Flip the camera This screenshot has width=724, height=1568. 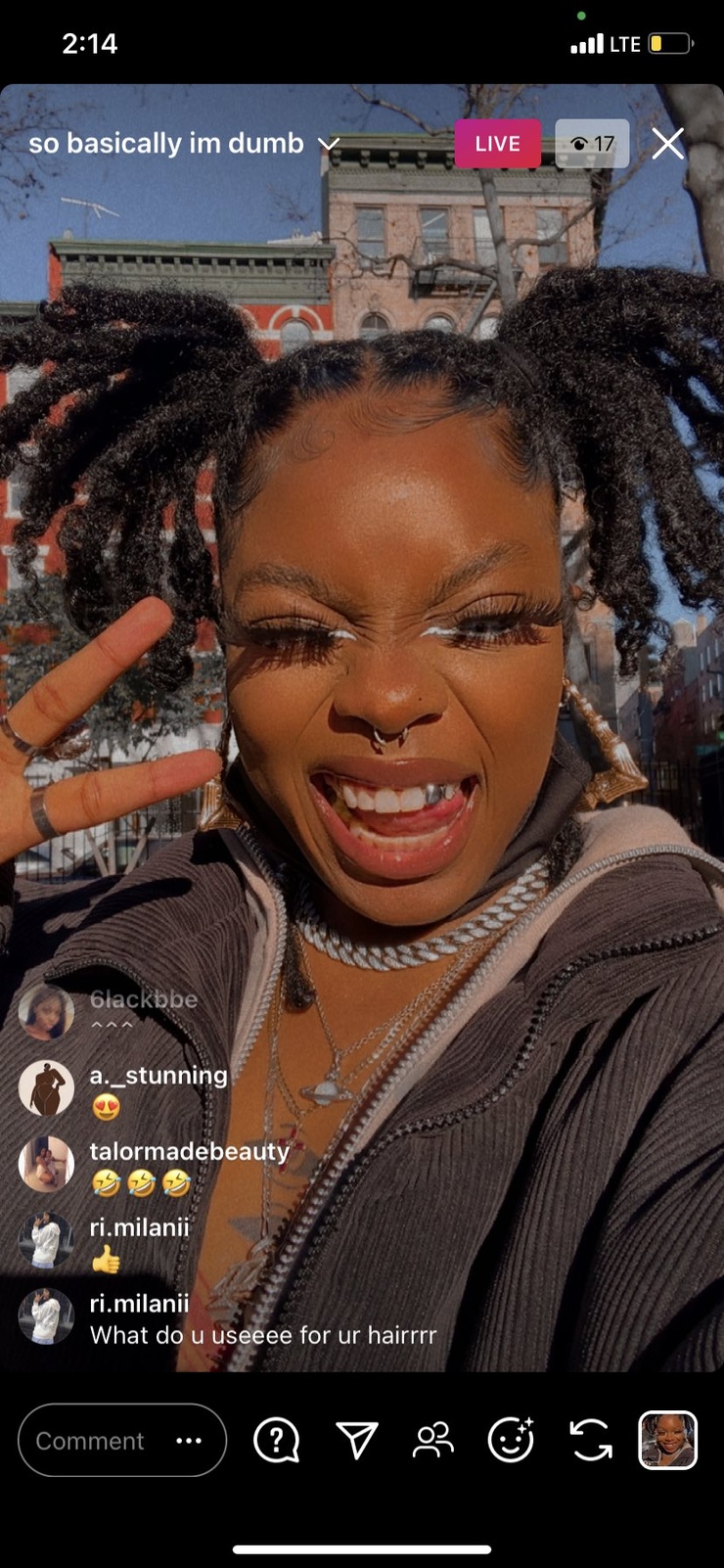[590, 1440]
